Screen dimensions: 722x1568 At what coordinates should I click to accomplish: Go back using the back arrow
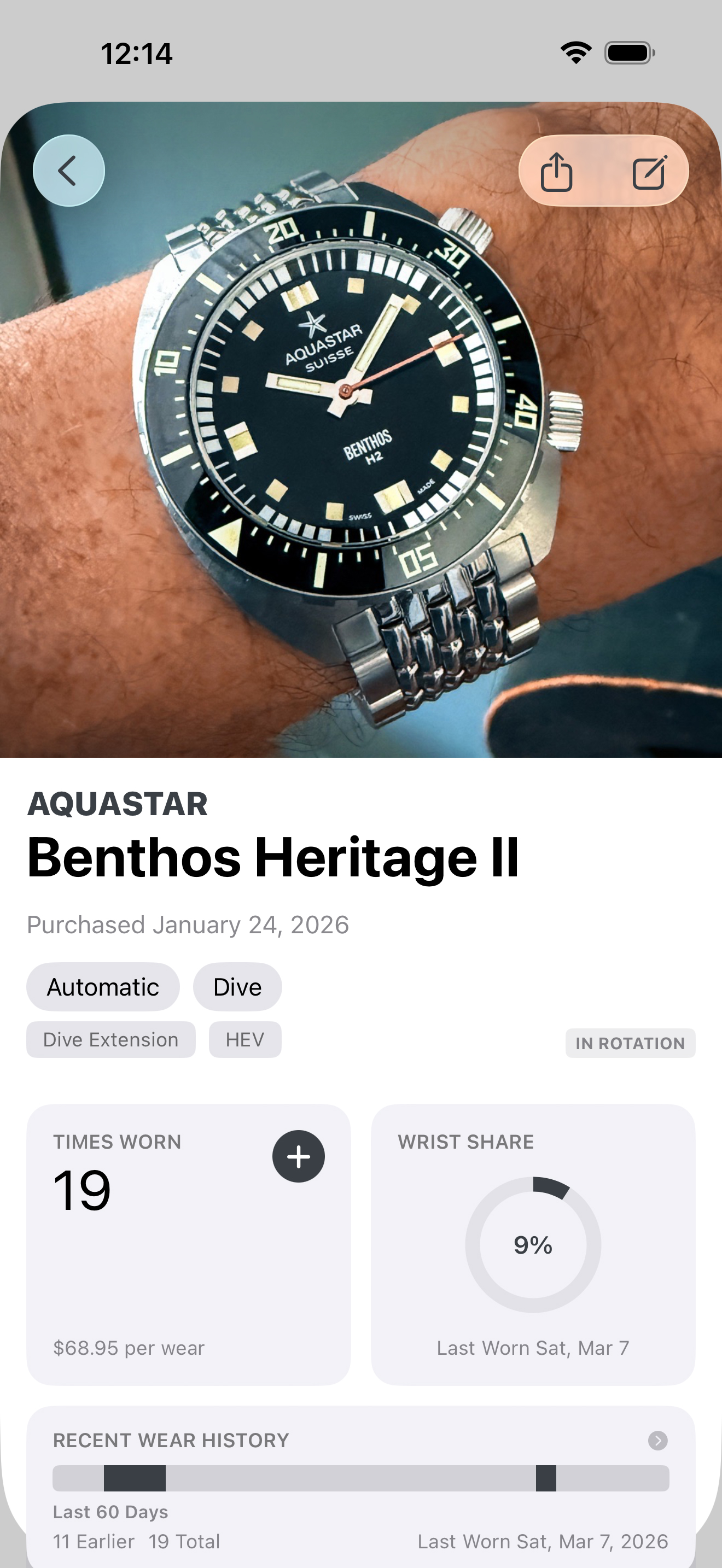point(68,171)
